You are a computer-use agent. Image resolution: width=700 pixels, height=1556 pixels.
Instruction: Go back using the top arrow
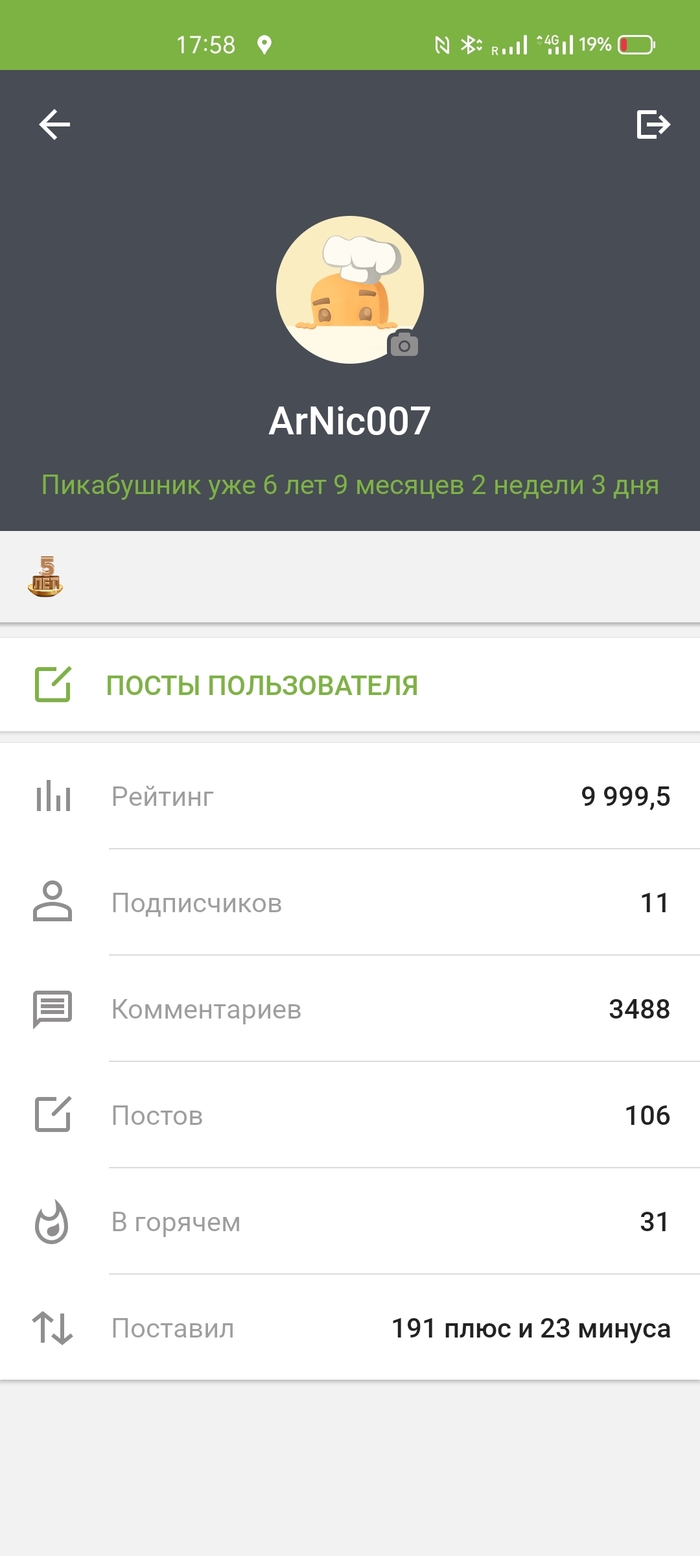click(x=54, y=124)
